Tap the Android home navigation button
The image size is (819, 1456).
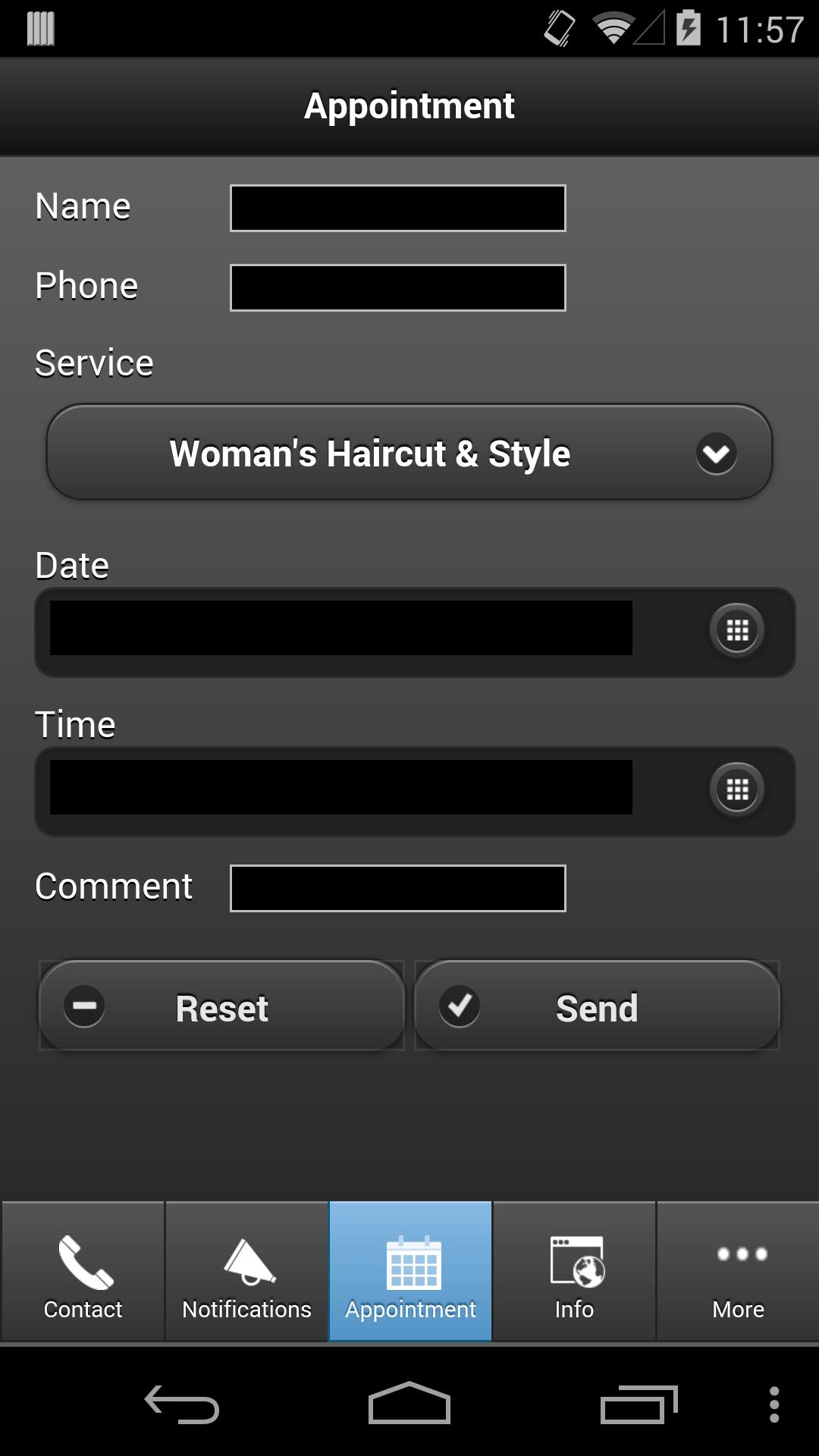[x=409, y=1403]
